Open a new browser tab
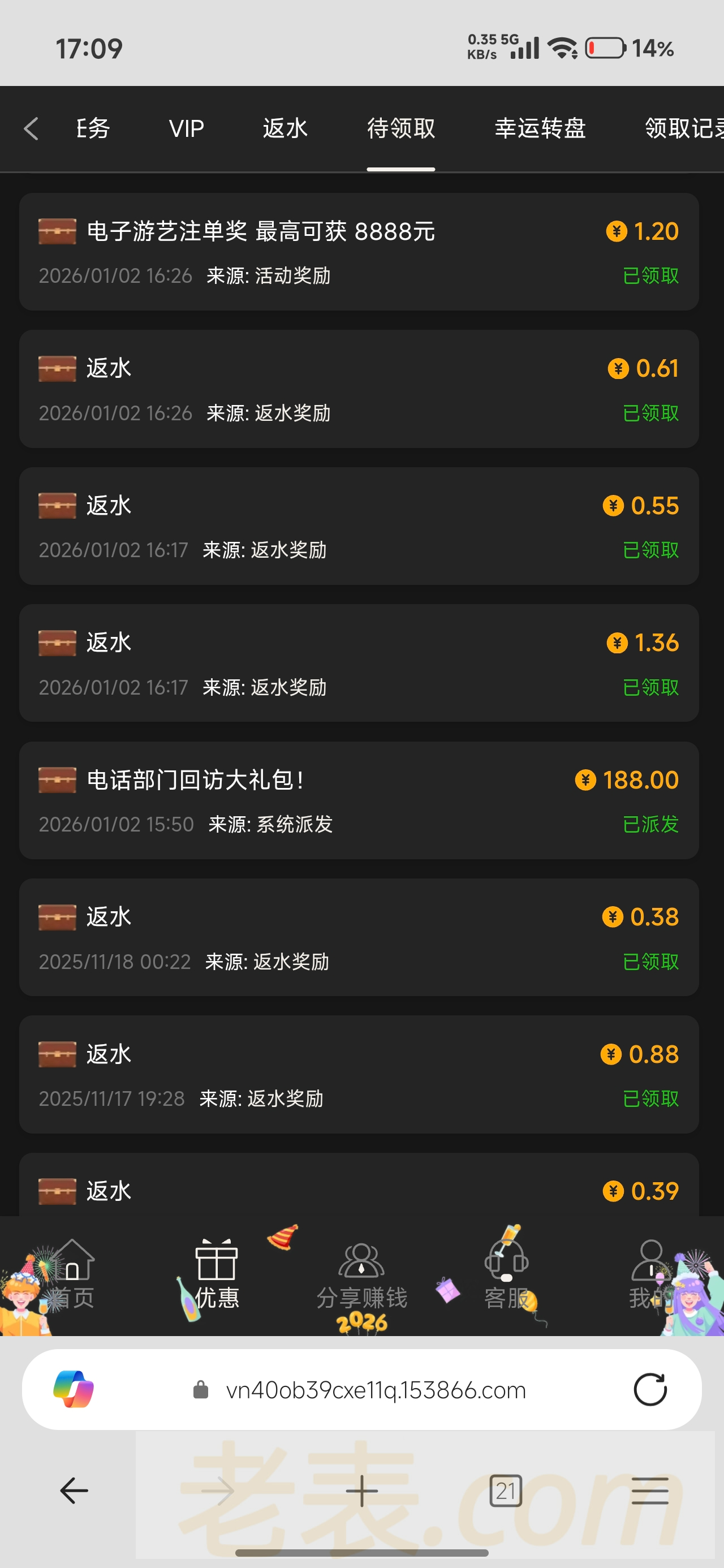 click(361, 1491)
